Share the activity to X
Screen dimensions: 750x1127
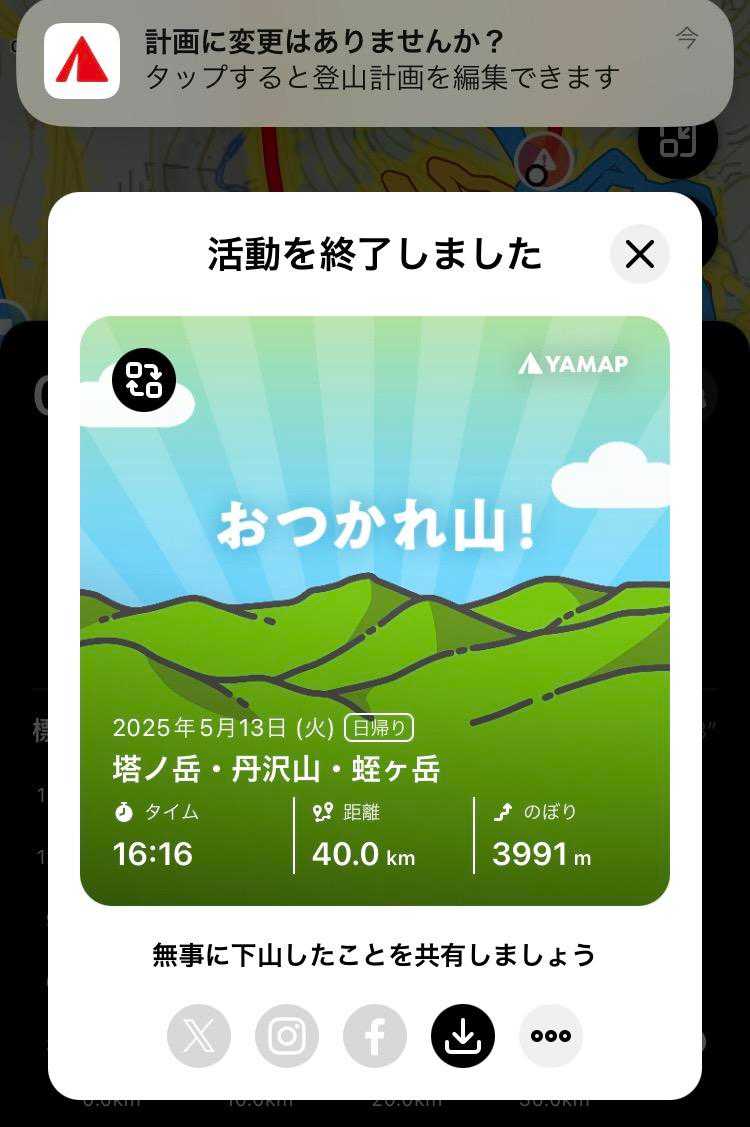click(199, 1036)
